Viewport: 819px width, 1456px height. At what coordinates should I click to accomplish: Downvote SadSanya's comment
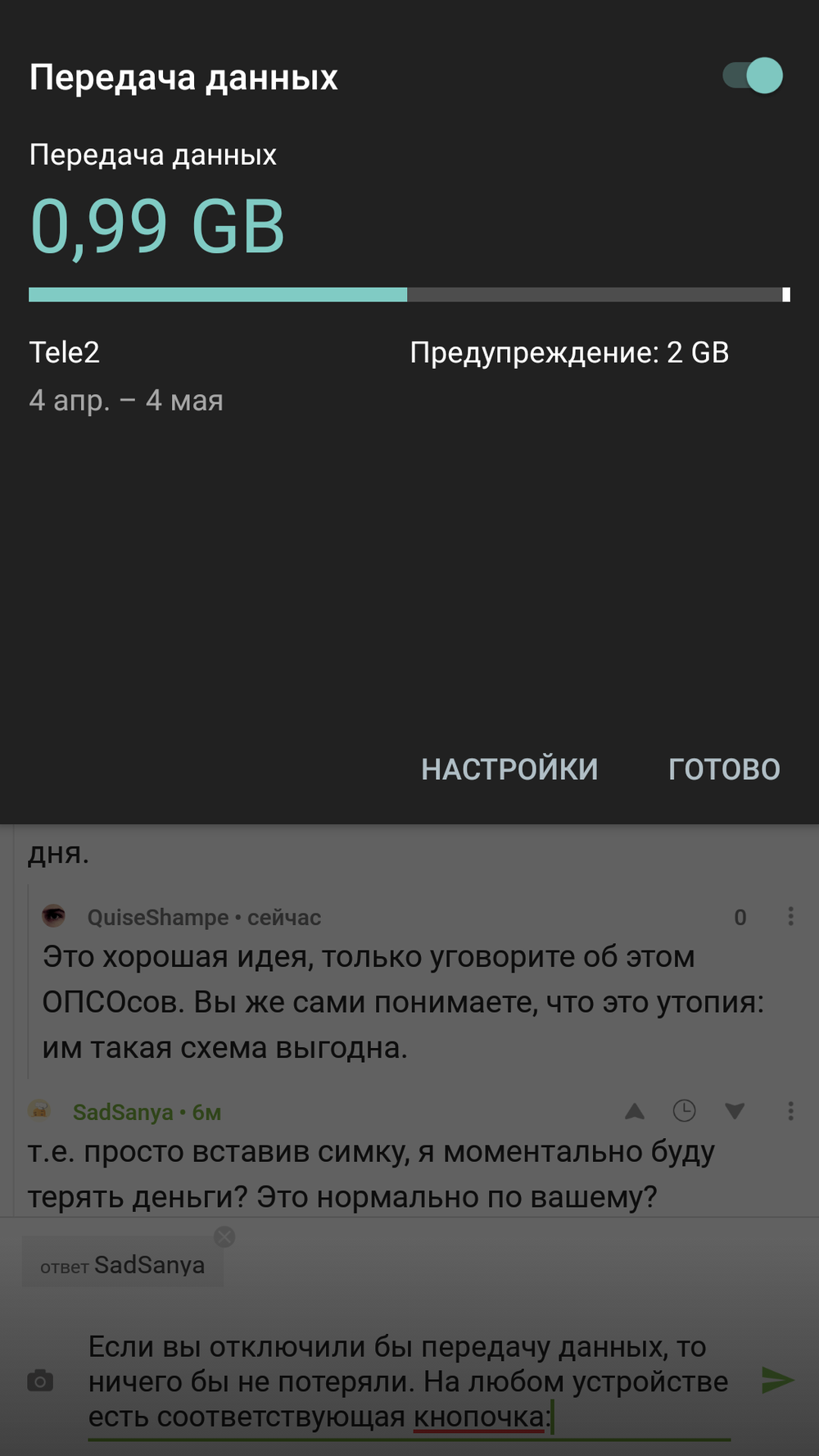(735, 1111)
